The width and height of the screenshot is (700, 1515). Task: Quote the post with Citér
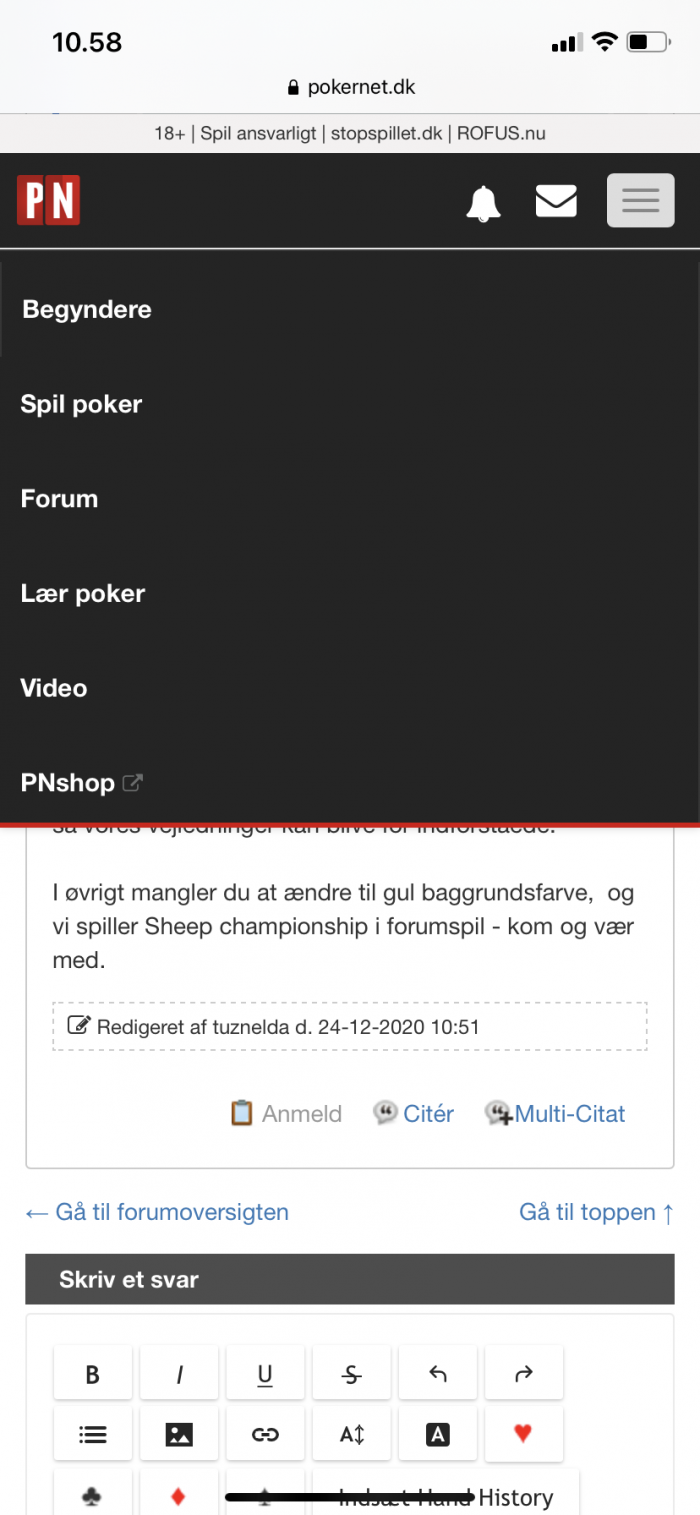tap(414, 1113)
